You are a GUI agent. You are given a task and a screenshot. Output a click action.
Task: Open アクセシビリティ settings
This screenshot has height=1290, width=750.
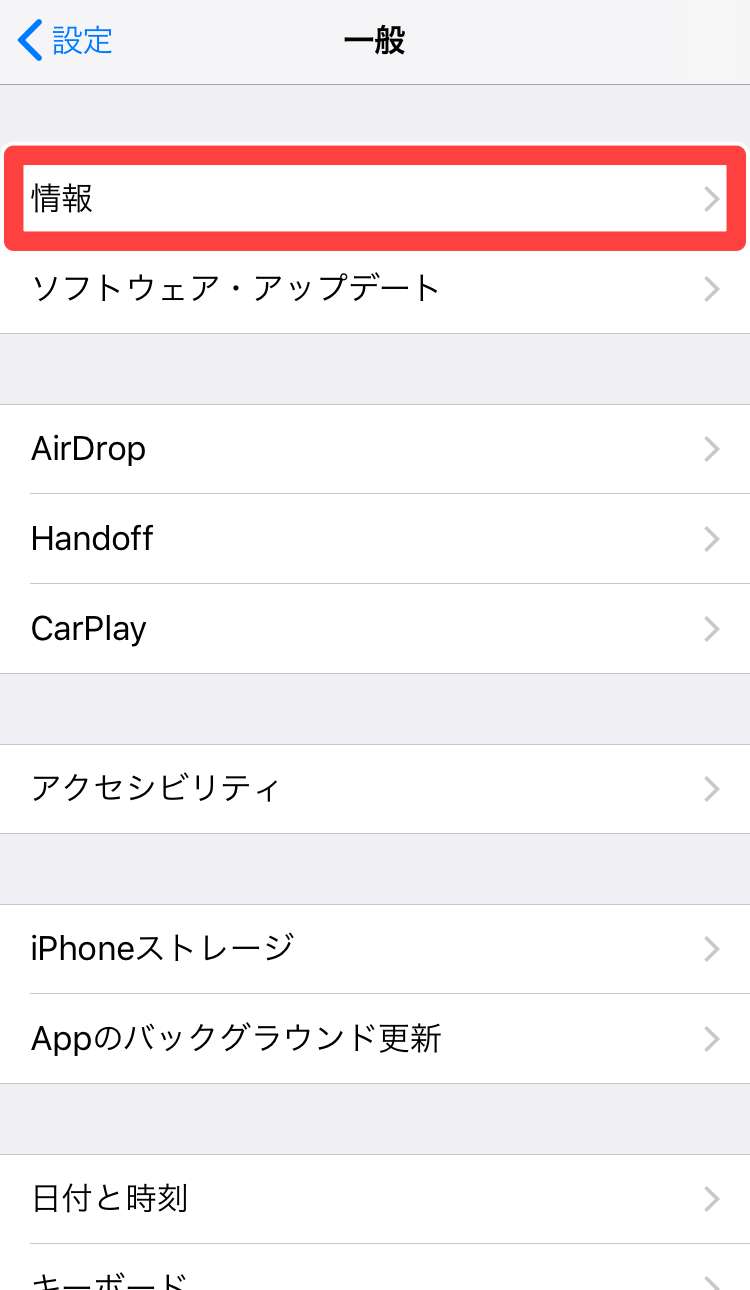pyautogui.click(x=374, y=789)
